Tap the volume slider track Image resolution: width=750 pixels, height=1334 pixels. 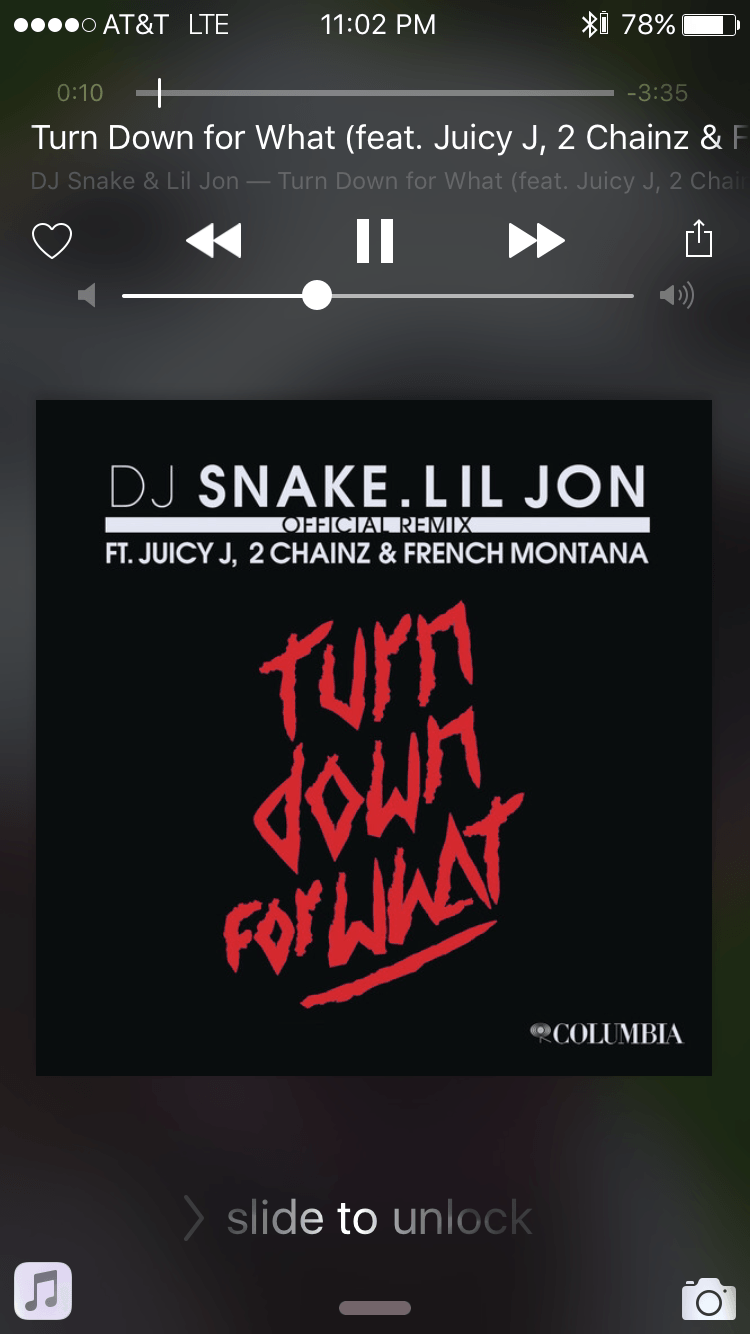click(470, 296)
